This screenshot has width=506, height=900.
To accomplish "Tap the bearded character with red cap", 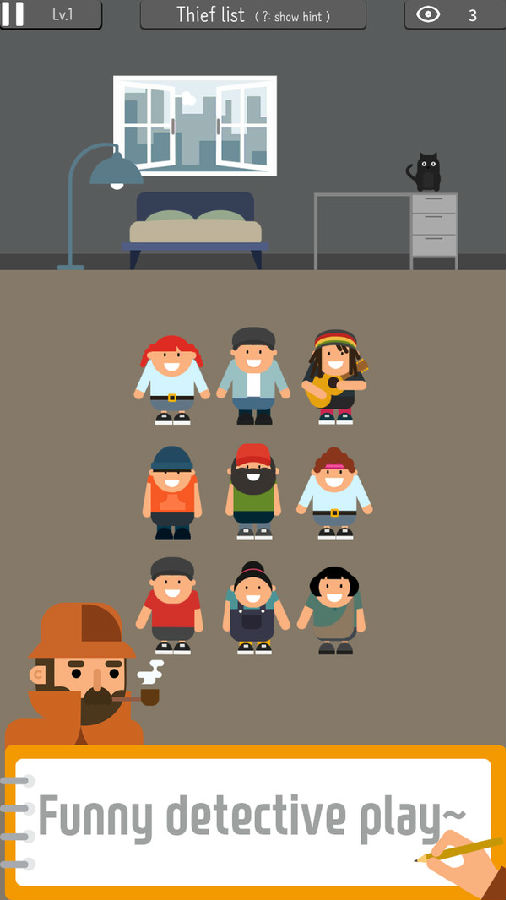I will (253, 491).
